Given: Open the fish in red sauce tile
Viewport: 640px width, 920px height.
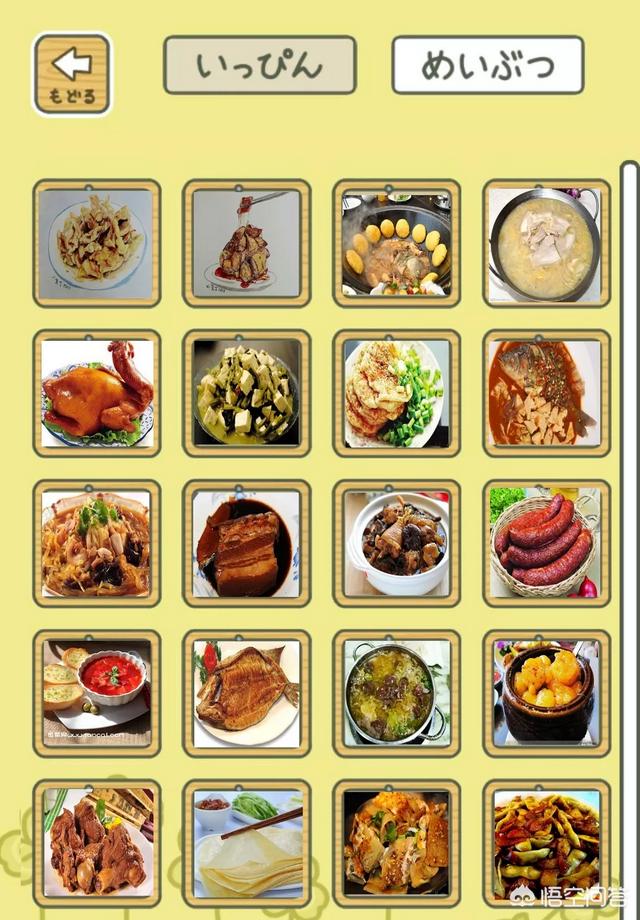Looking at the screenshot, I should pyautogui.click(x=546, y=393).
